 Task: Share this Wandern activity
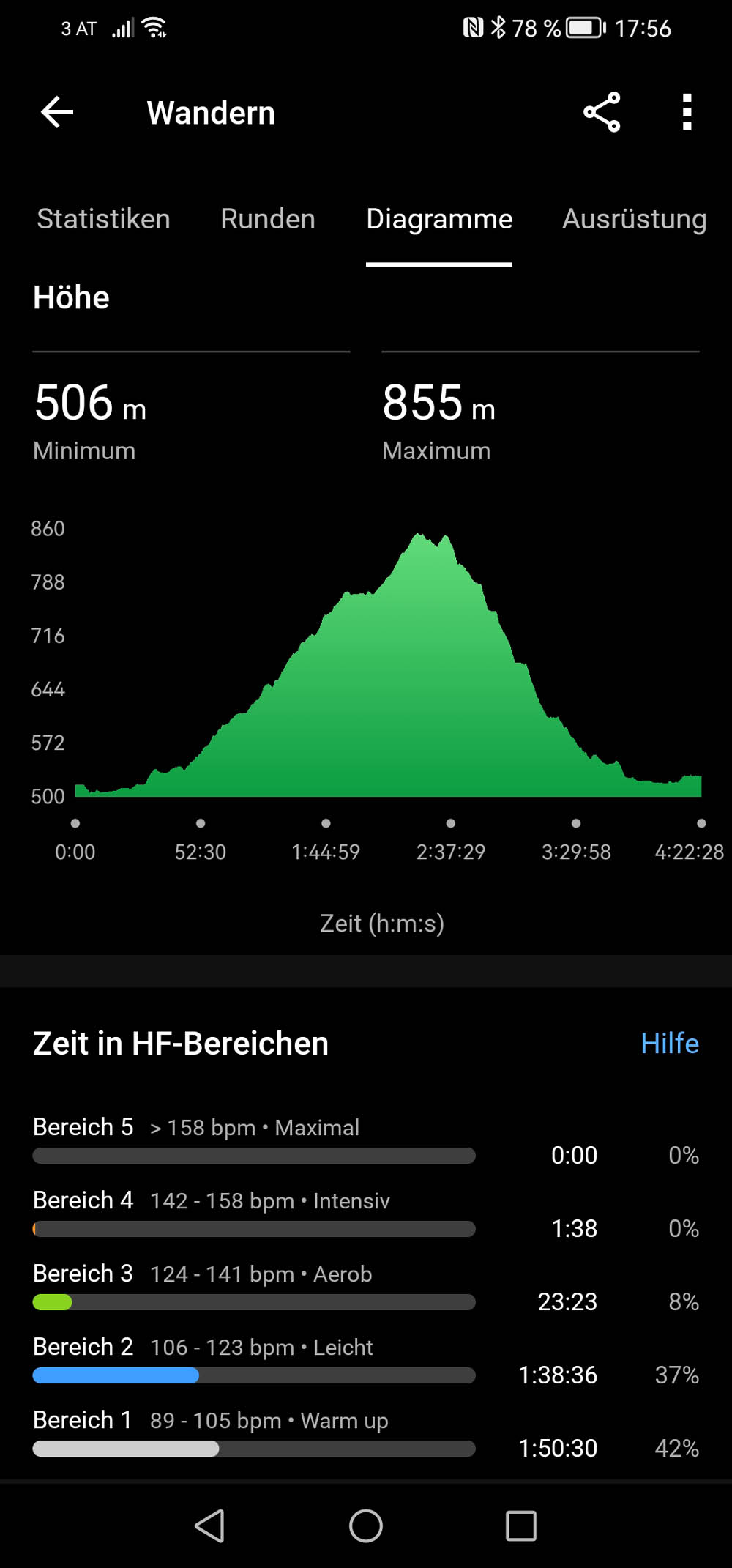tap(602, 112)
